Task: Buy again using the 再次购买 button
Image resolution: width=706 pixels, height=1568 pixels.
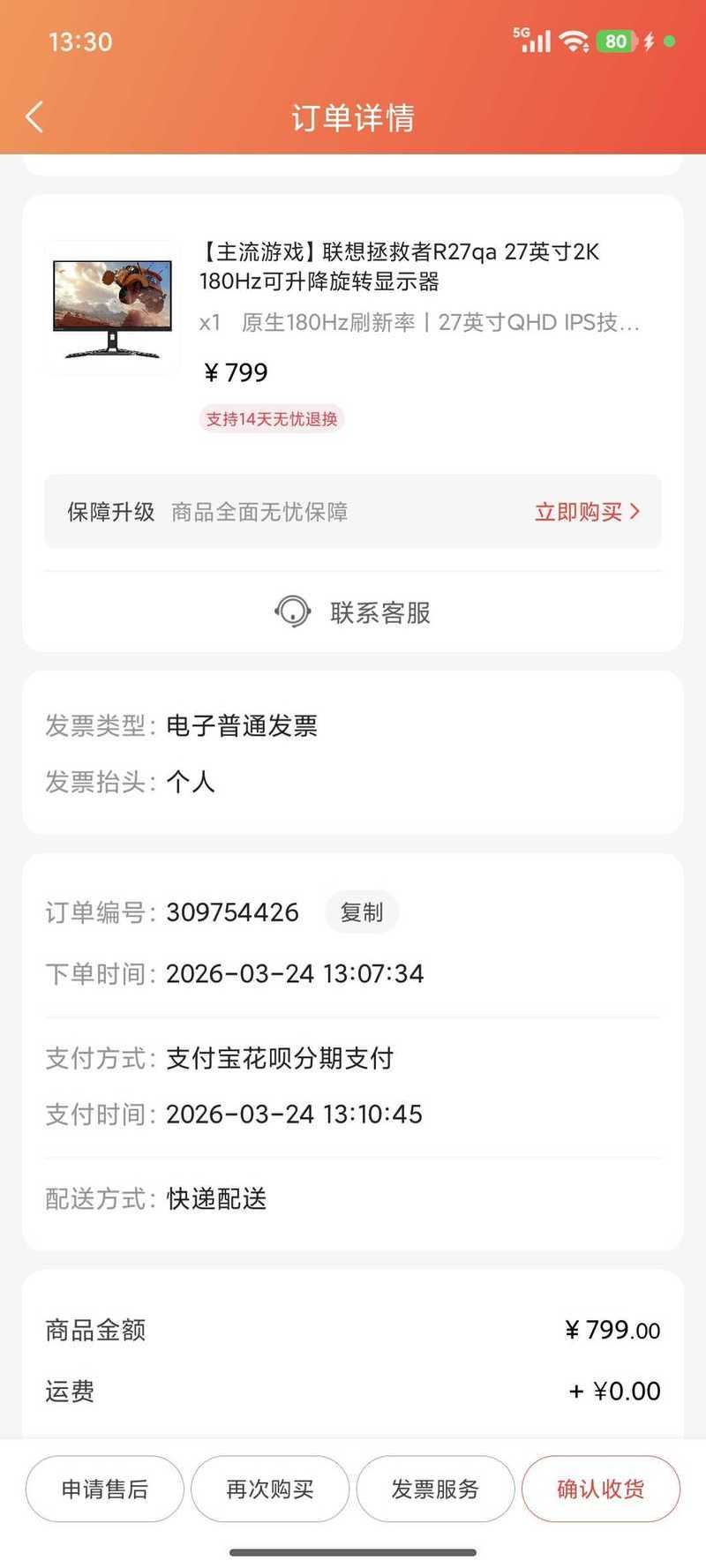Action: (x=270, y=1489)
